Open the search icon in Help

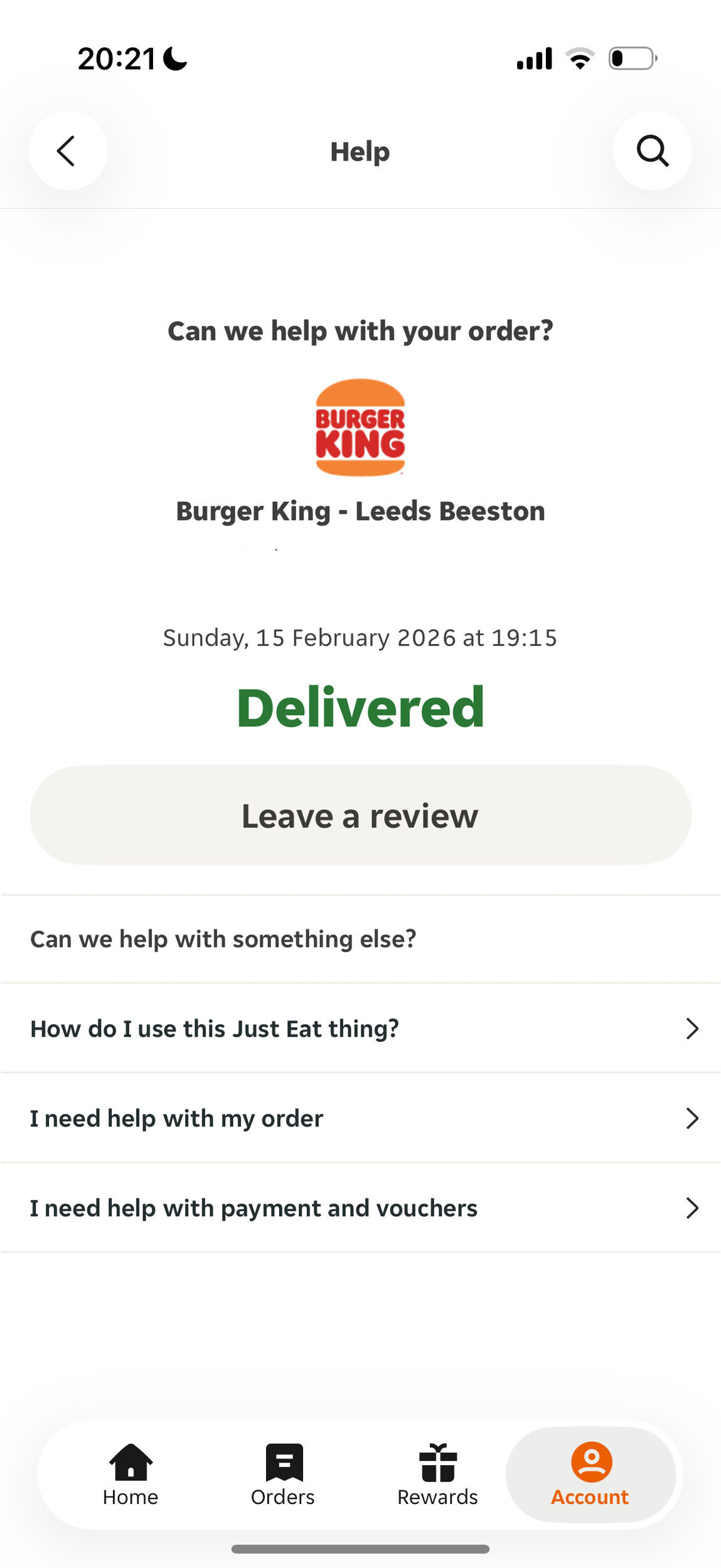point(652,151)
